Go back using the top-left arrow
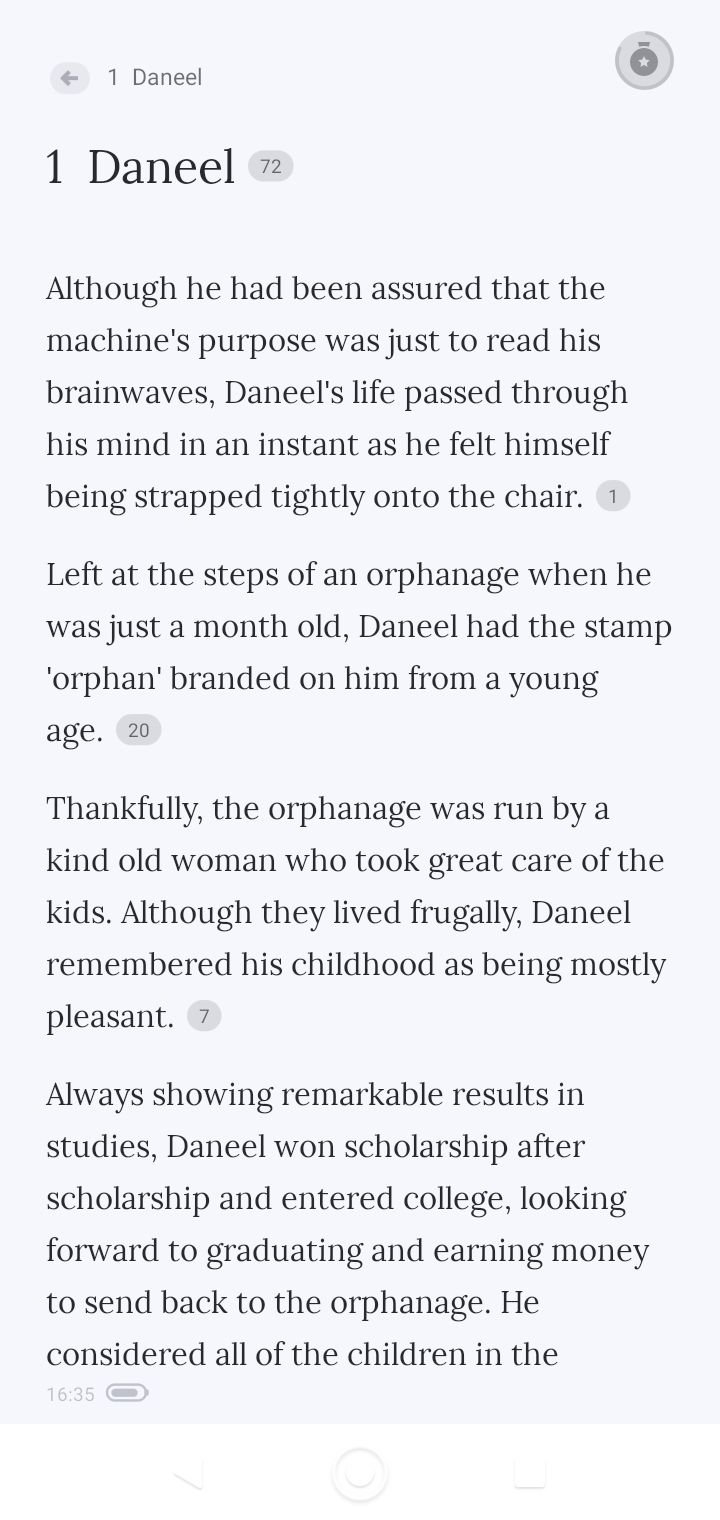This screenshot has height=1520, width=720. click(x=69, y=77)
